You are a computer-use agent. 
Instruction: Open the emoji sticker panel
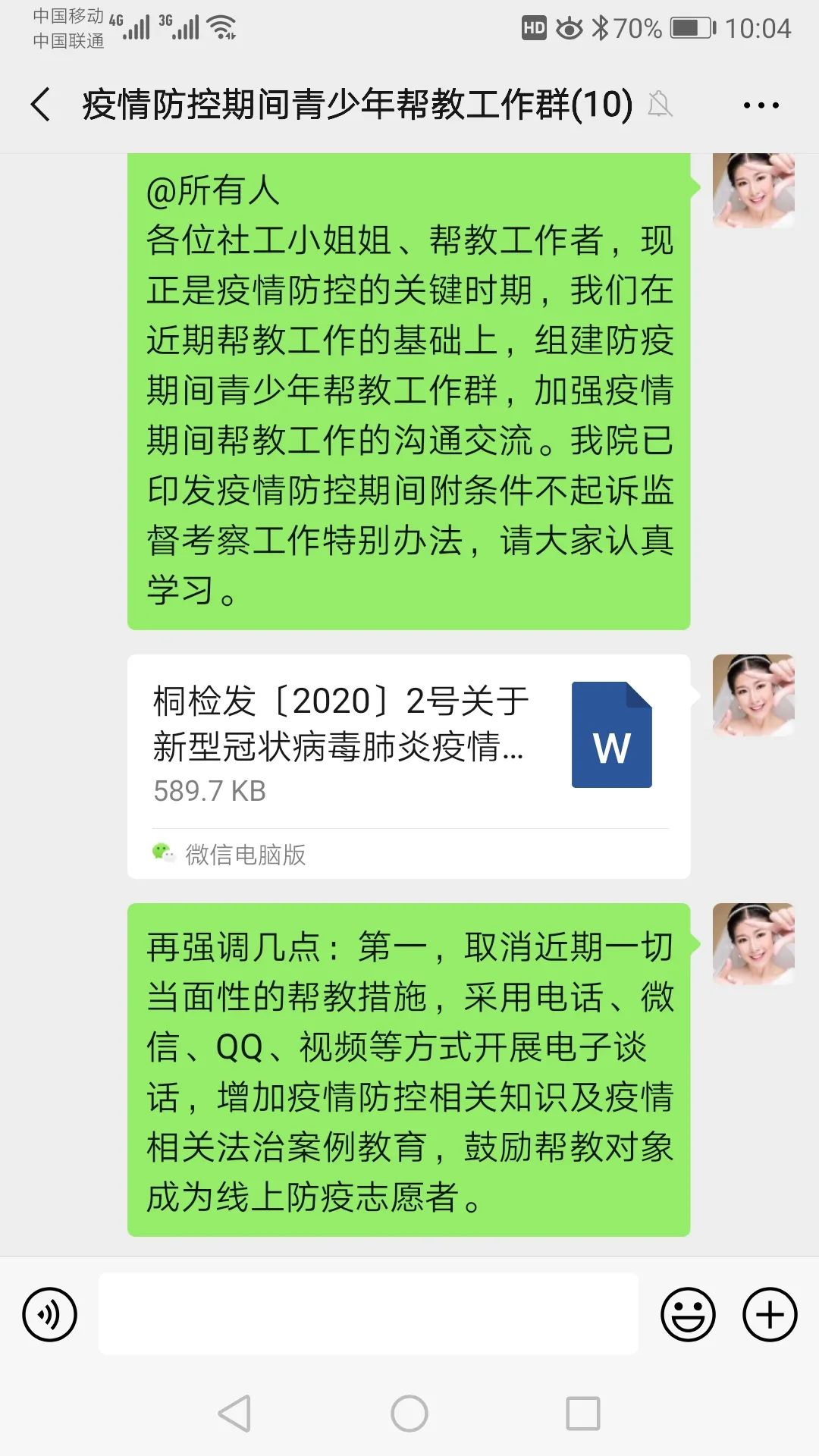click(688, 1314)
